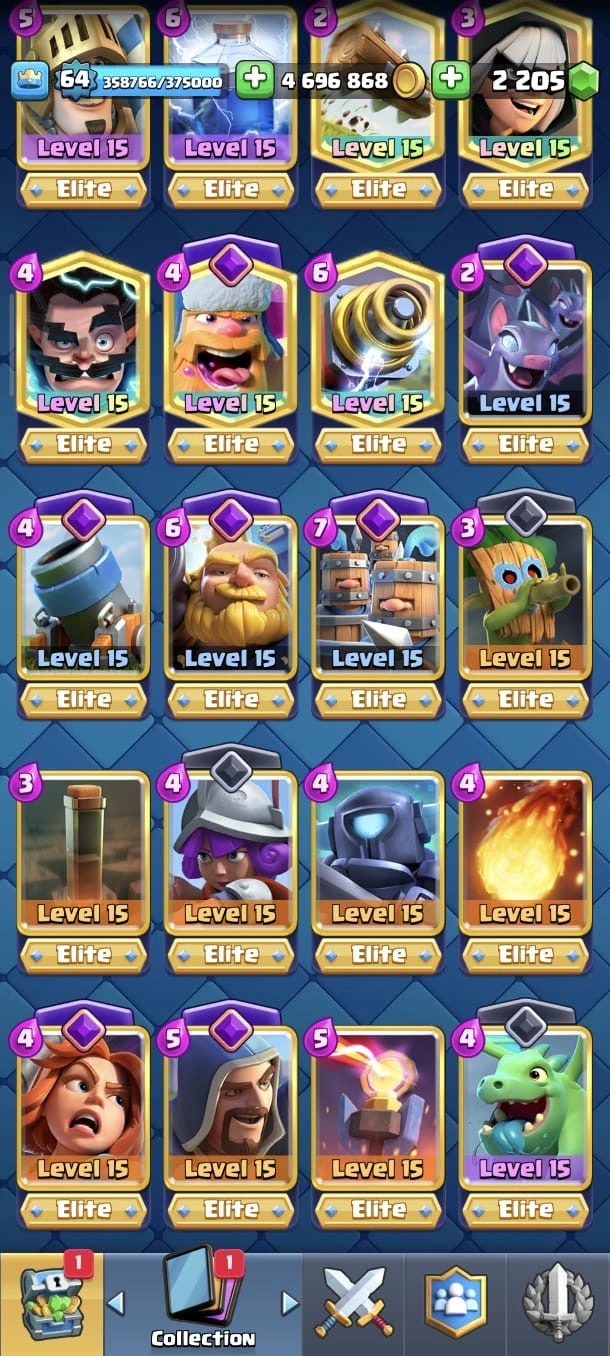
Task: Buy gems using the plus button
Action: click(452, 80)
